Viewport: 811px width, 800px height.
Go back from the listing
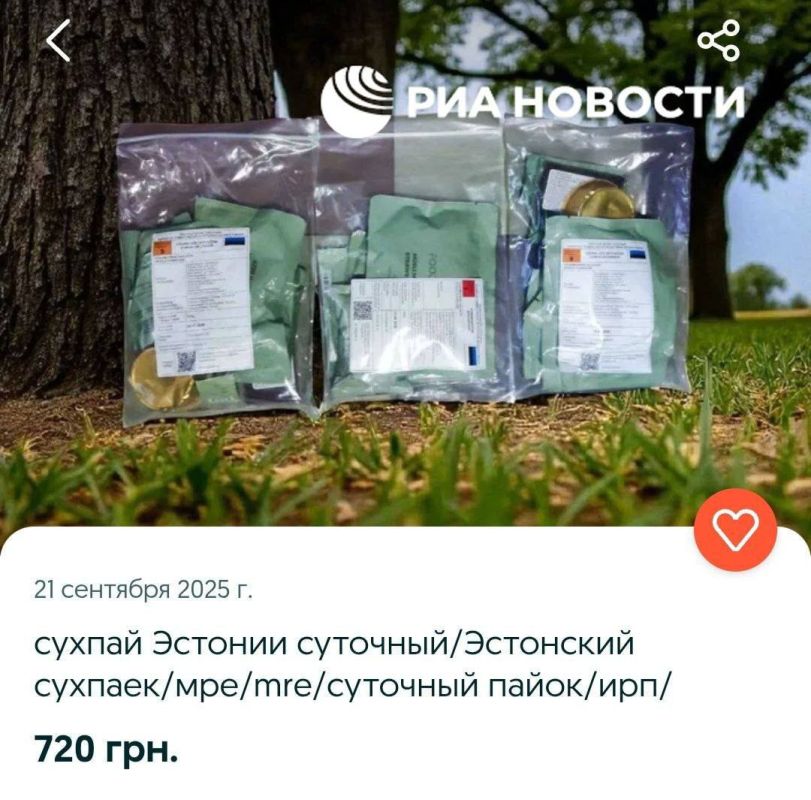pyautogui.click(x=59, y=41)
